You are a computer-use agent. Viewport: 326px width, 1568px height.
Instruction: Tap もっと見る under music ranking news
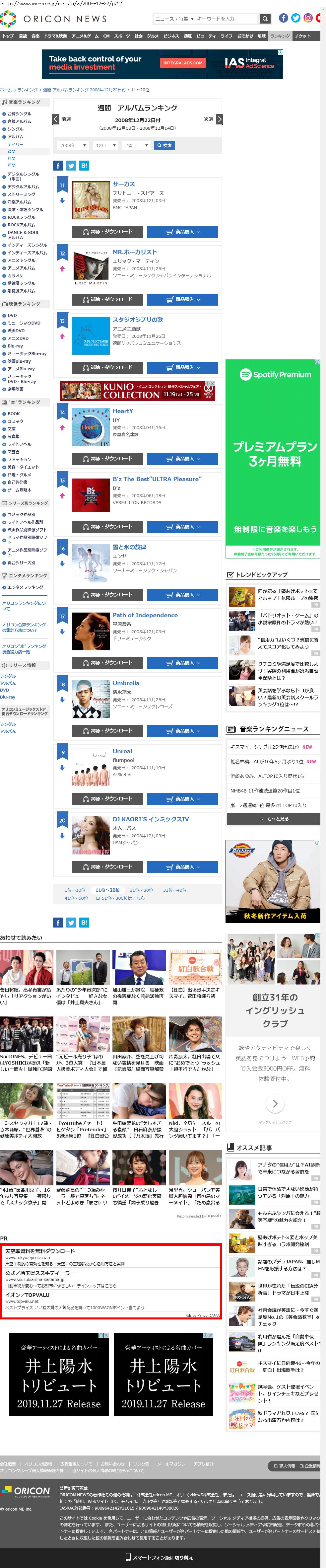click(x=273, y=819)
